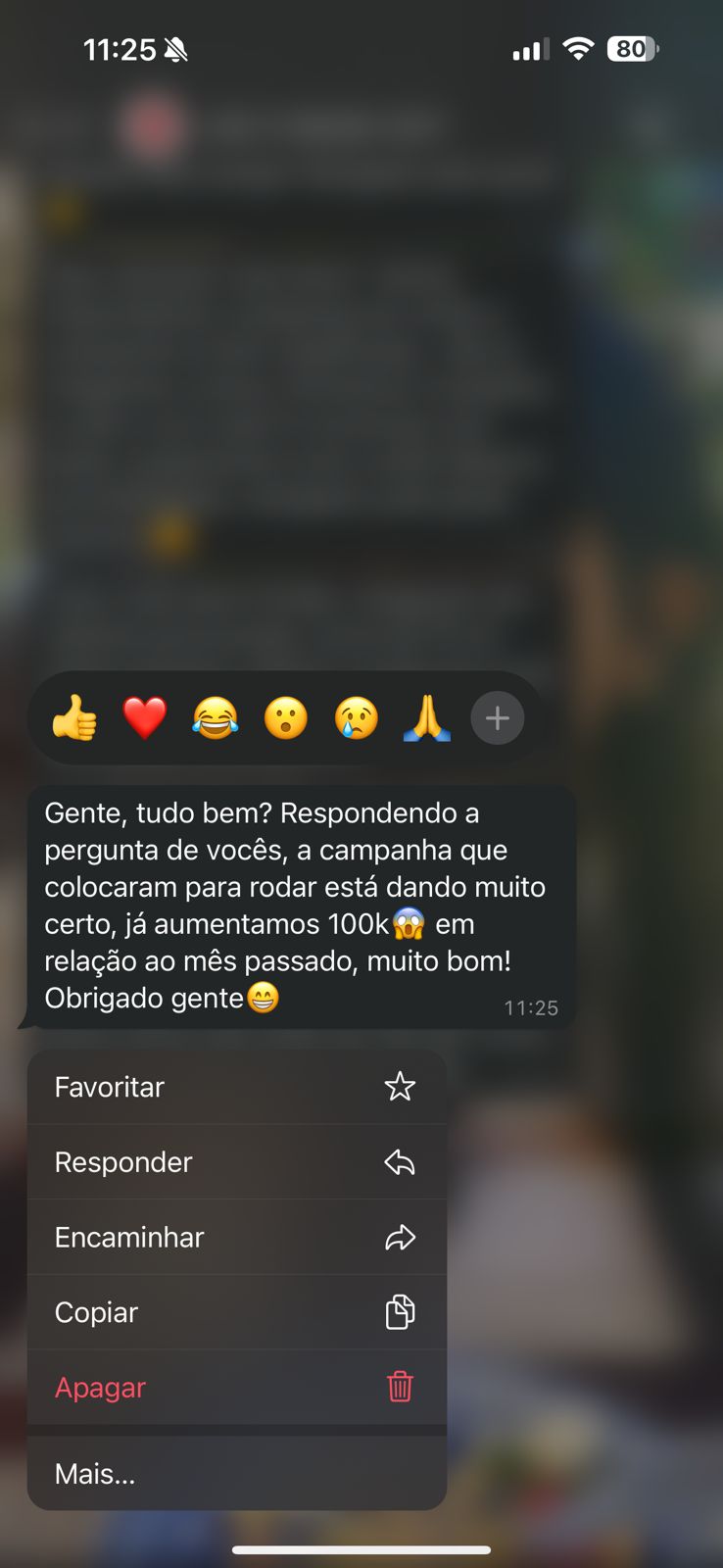React with the red heart emoji
The height and width of the screenshot is (1568, 723).
tap(145, 718)
